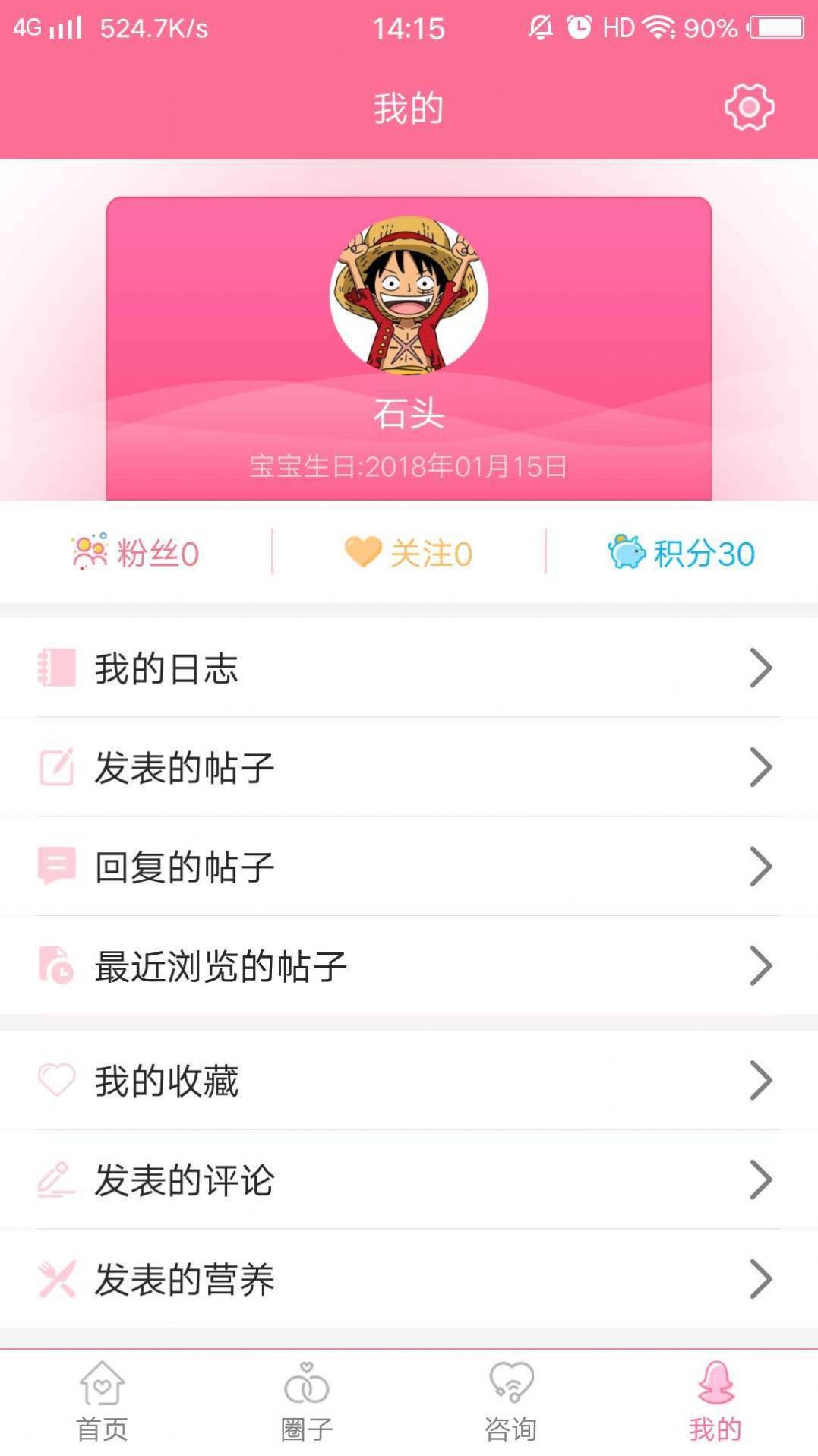View 粉丝 followers count
Image resolution: width=818 pixels, height=1456 pixels.
(135, 553)
